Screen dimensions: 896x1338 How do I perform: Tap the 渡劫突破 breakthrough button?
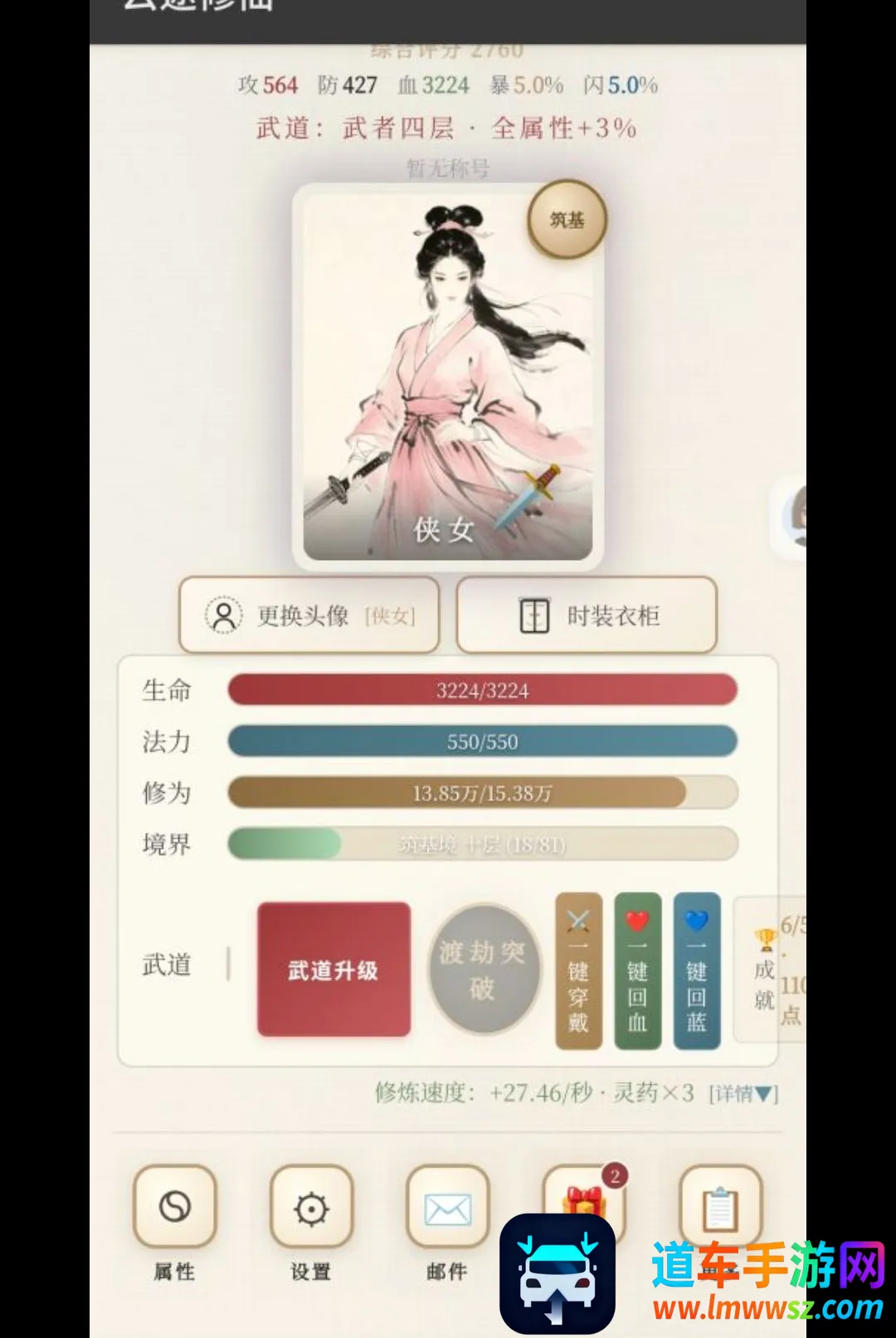pos(484,969)
